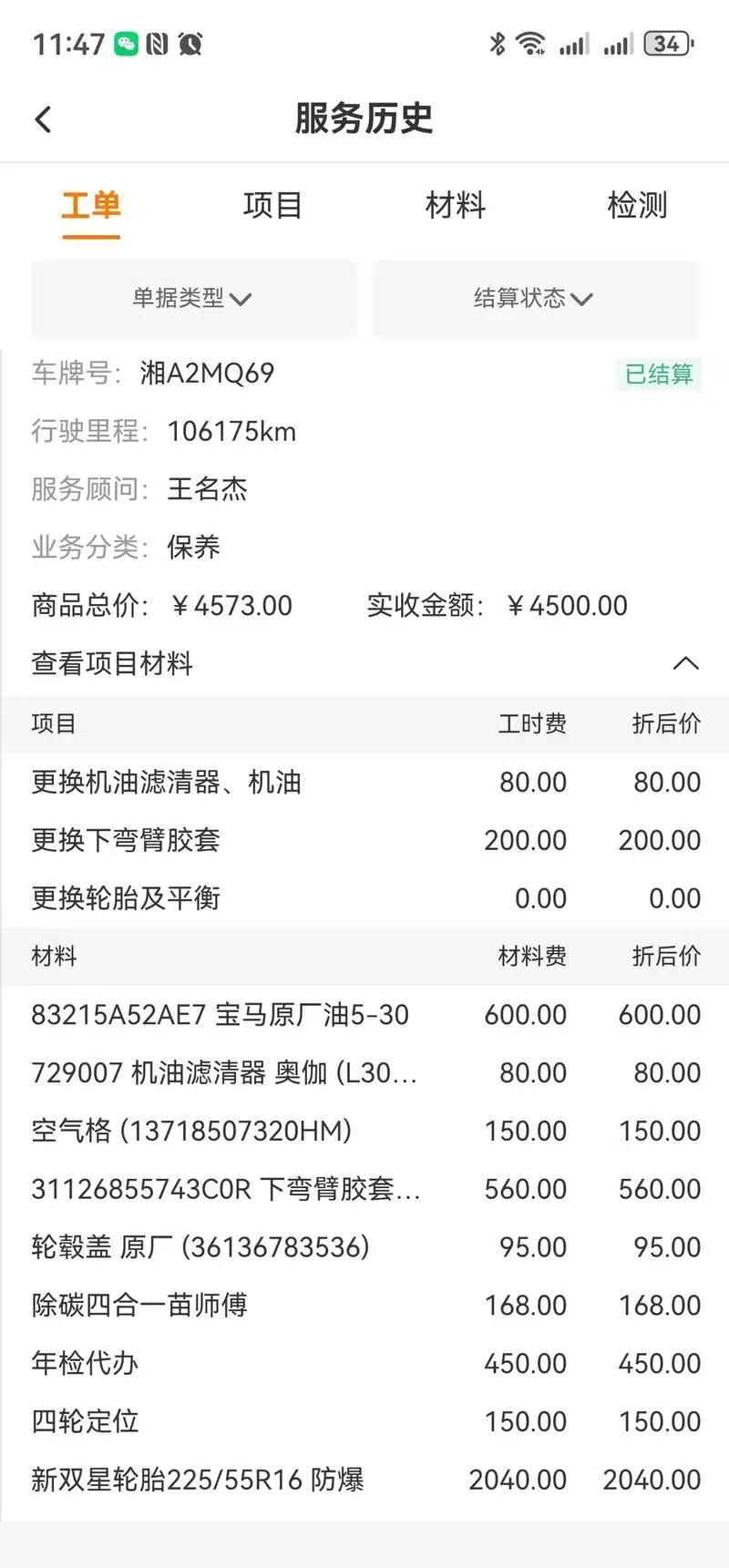Switch to the 材料 tab

coord(455,205)
